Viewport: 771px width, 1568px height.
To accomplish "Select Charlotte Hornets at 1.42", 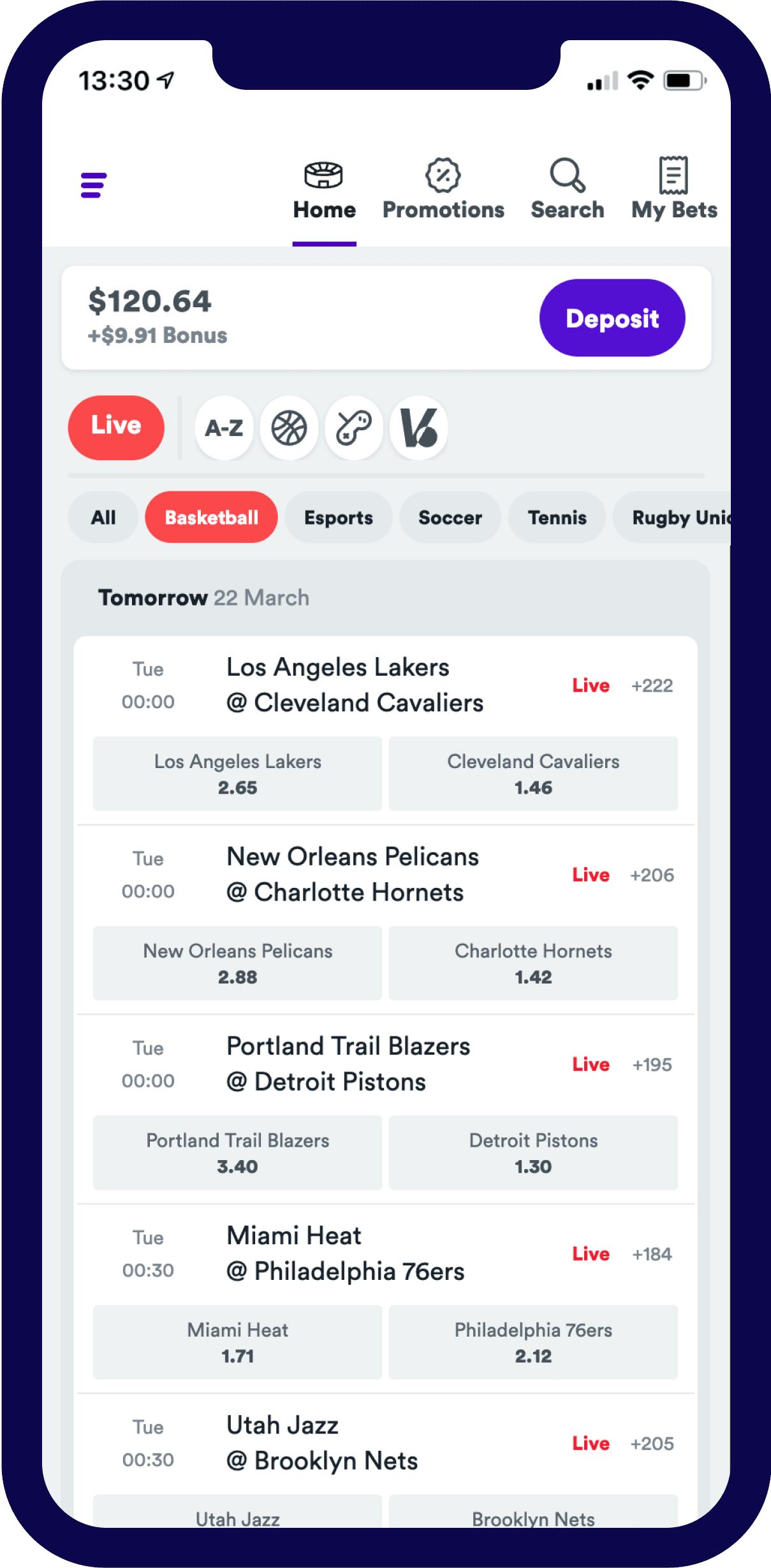I will click(533, 963).
